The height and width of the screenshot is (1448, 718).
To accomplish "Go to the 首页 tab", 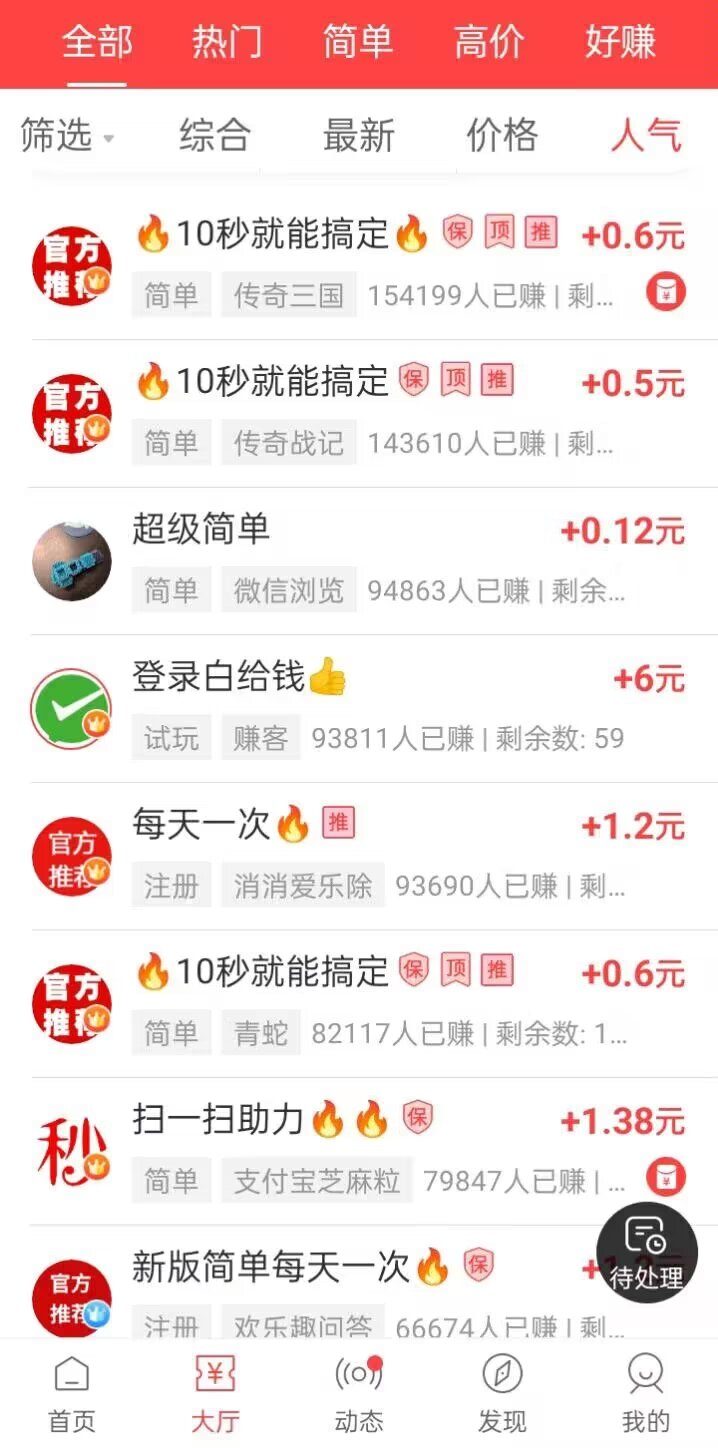I will (x=72, y=1394).
